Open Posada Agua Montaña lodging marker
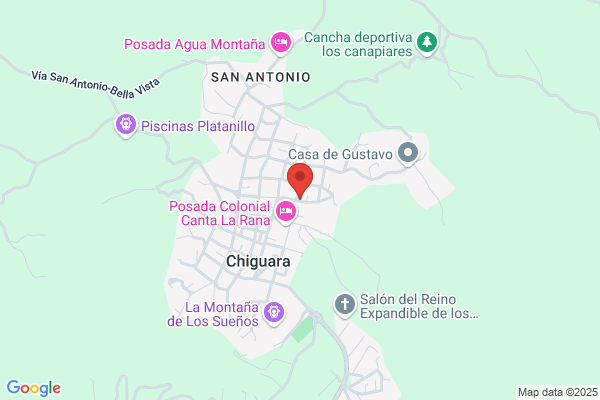This screenshot has width=600, height=400. (x=281, y=43)
